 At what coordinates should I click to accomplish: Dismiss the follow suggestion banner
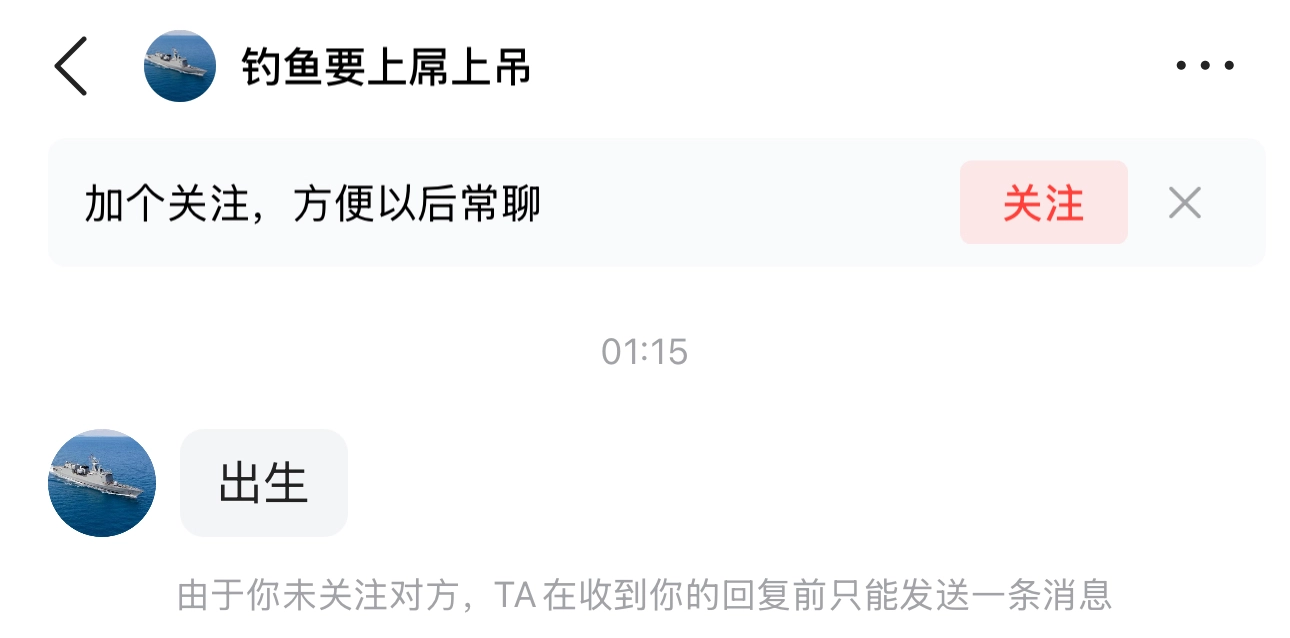1185,203
